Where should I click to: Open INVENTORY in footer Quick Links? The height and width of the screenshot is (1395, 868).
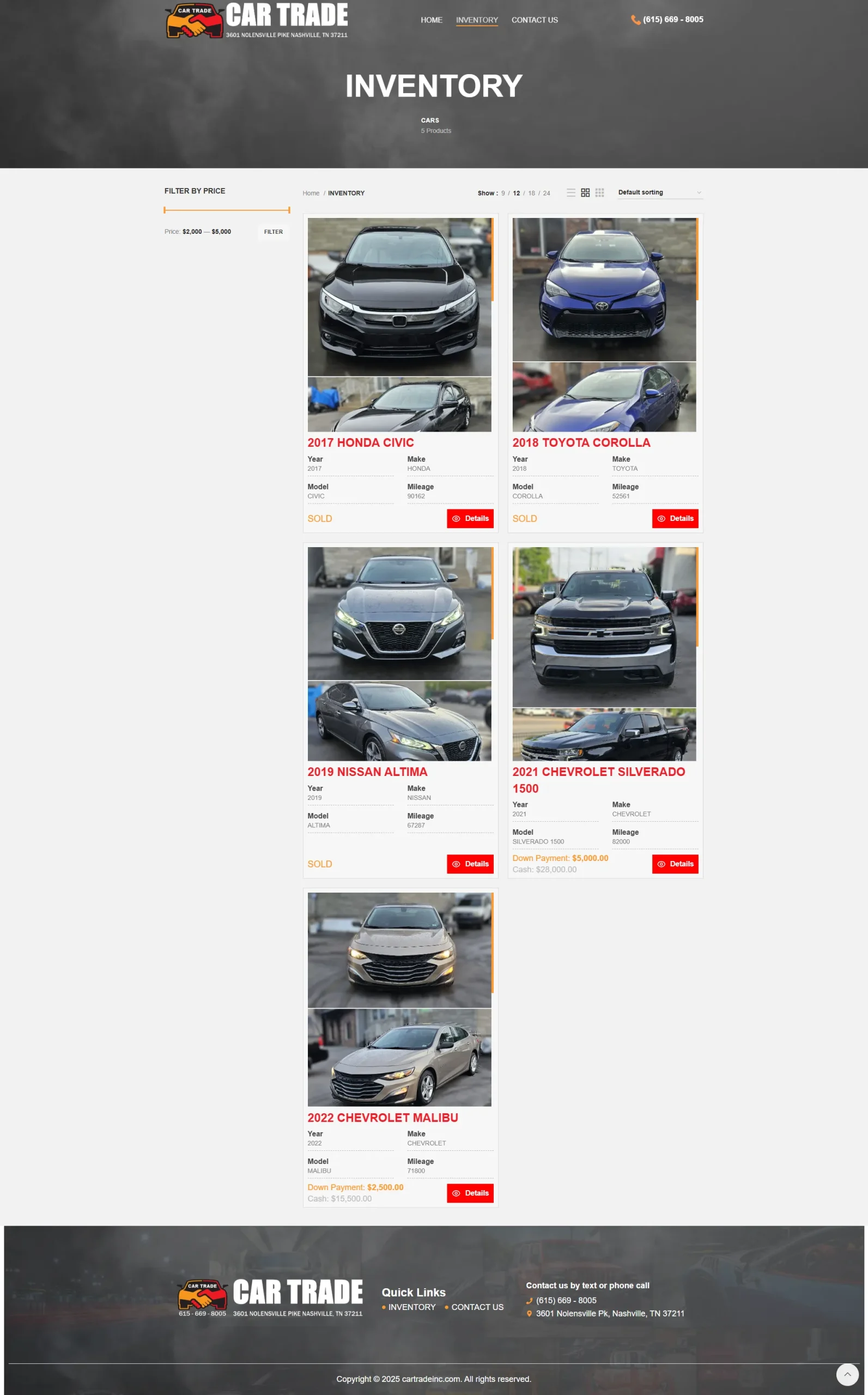[411, 1307]
